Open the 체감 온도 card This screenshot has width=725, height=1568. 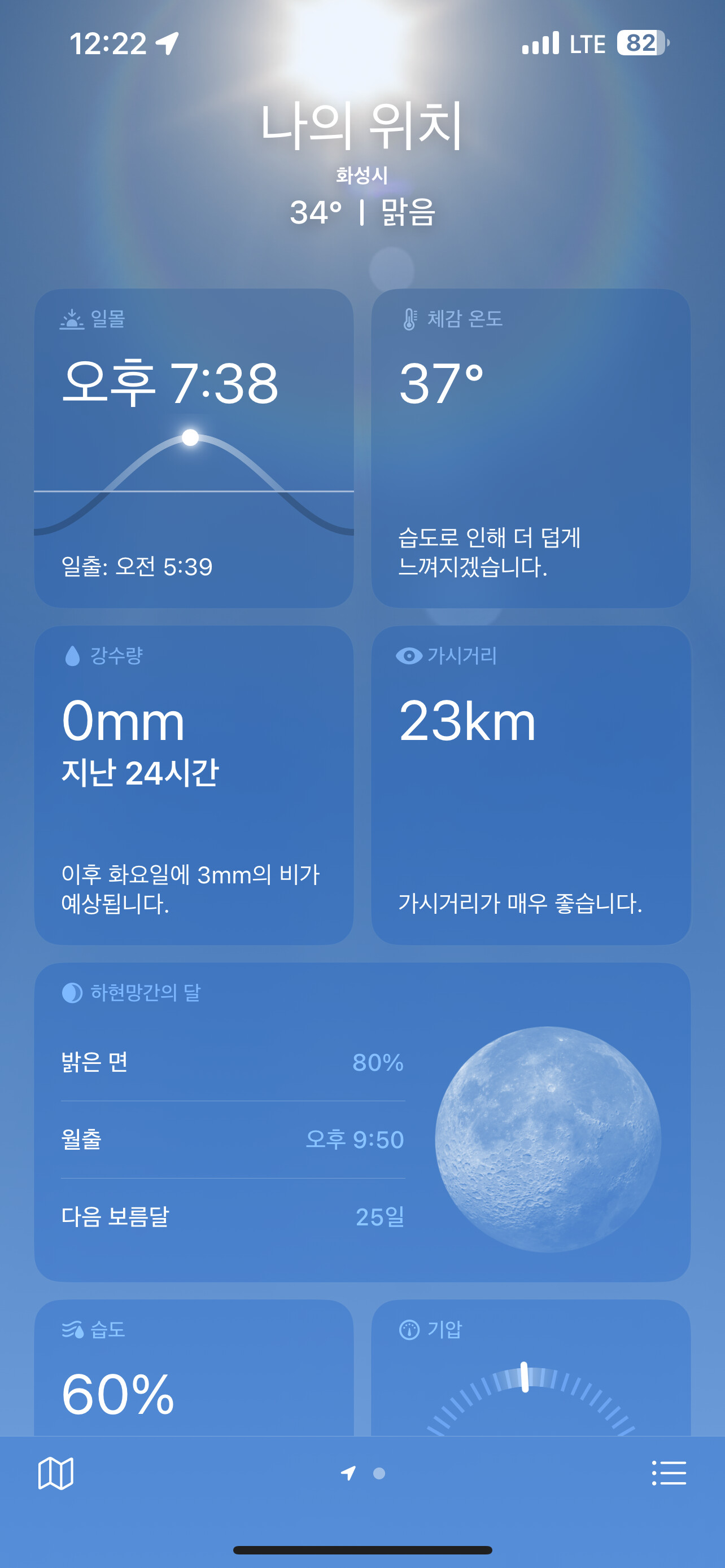point(531,448)
